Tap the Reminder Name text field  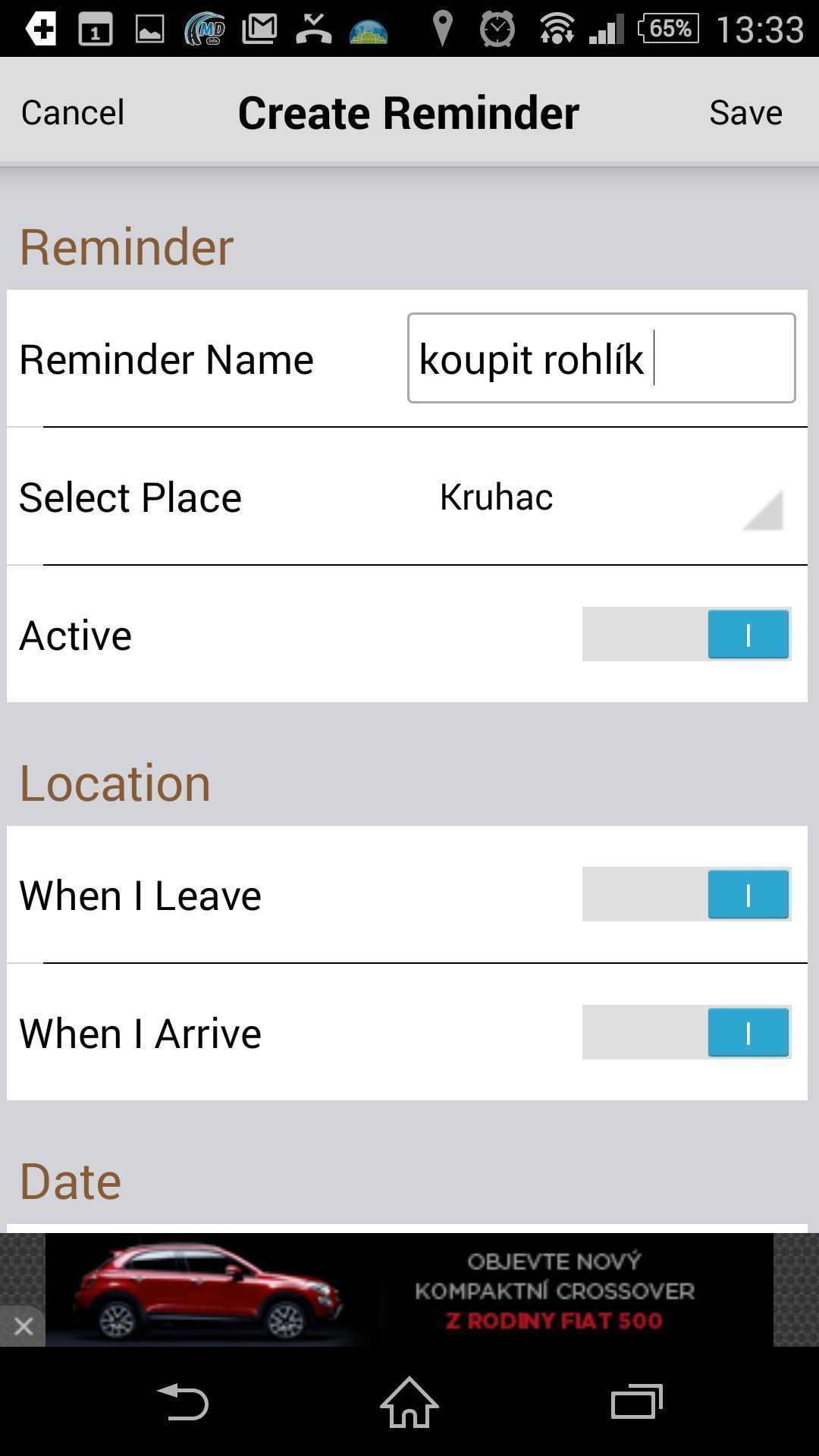601,358
